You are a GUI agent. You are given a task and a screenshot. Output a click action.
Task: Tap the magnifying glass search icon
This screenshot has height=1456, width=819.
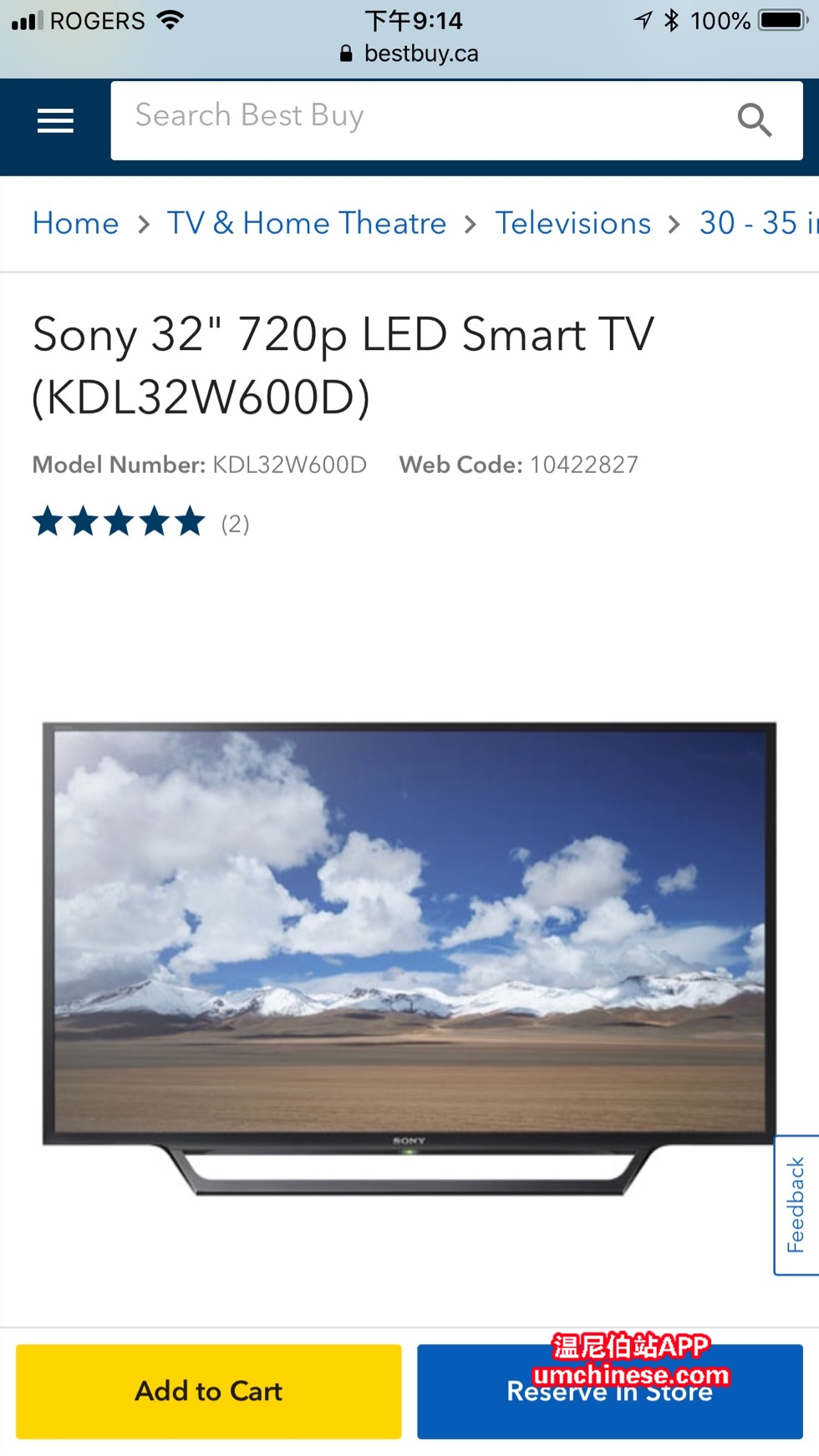pyautogui.click(x=754, y=120)
